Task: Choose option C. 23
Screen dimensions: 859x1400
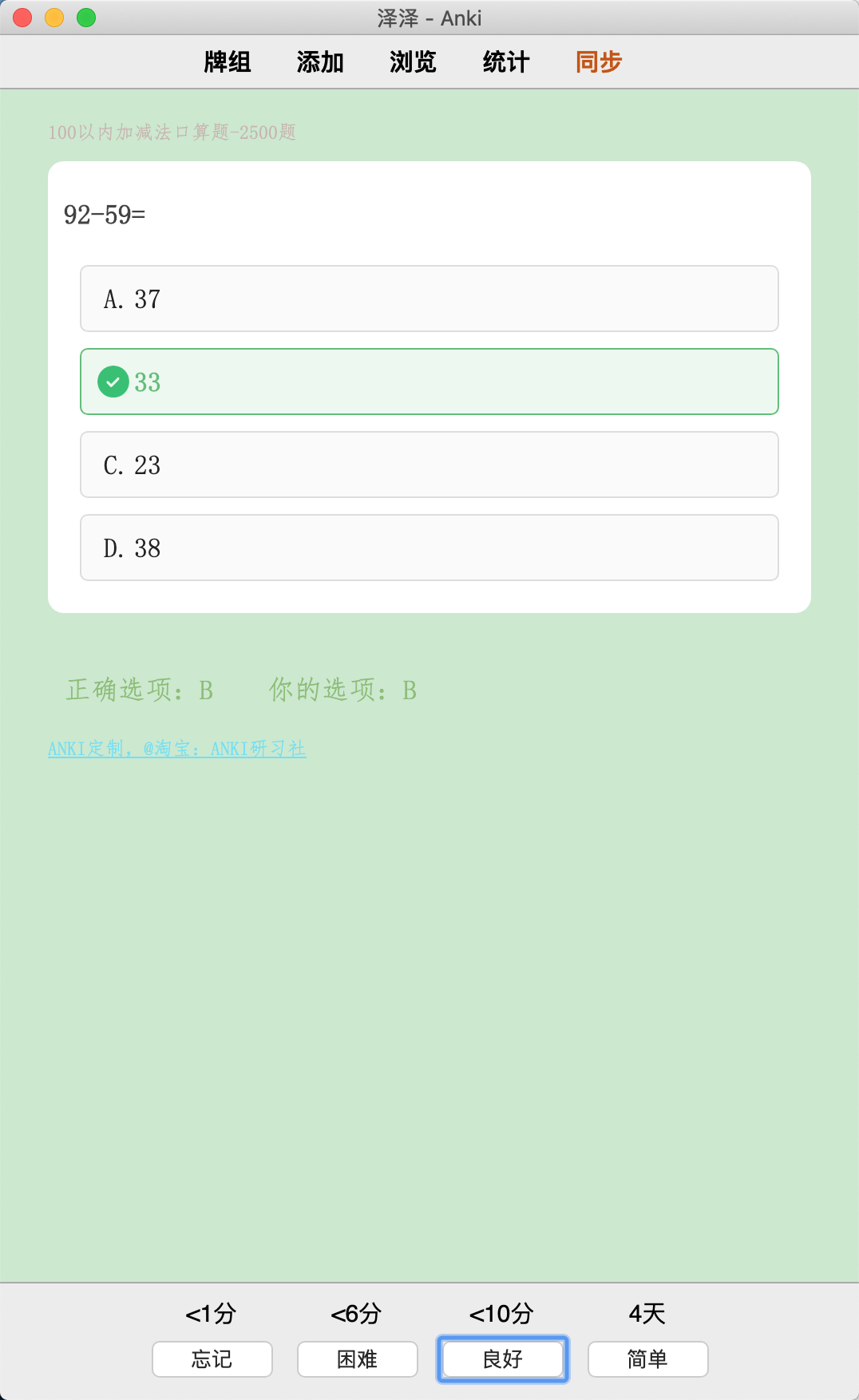Action: pos(429,465)
